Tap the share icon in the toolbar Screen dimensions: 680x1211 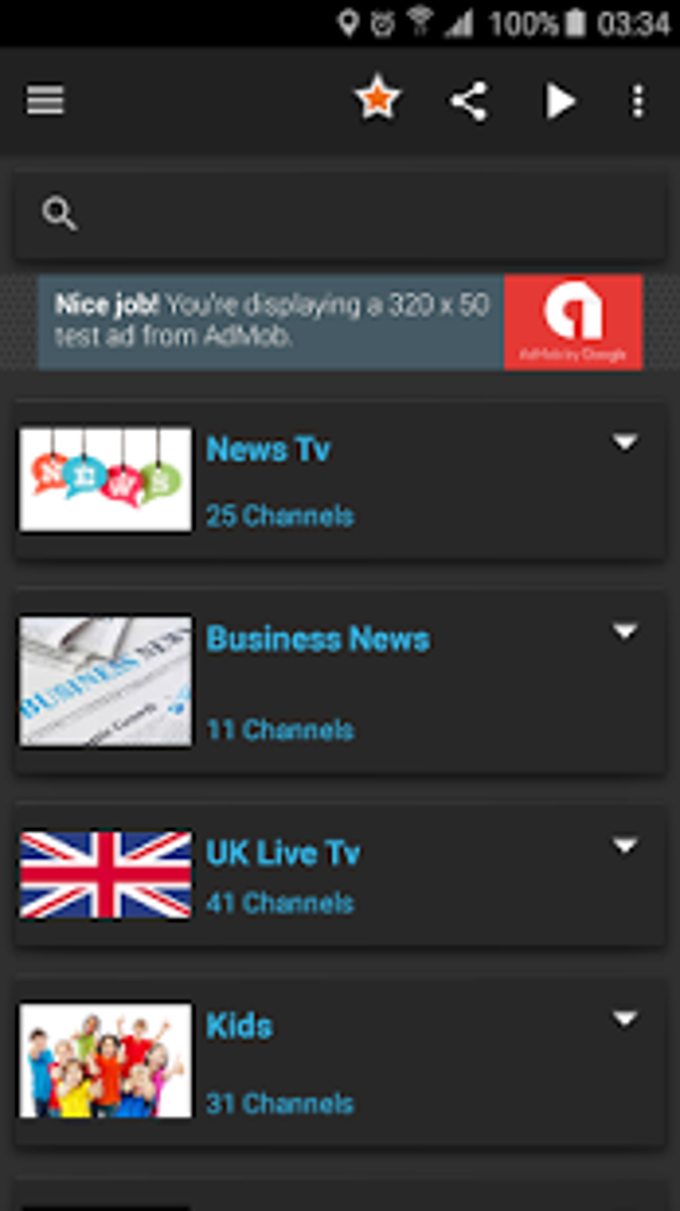[468, 101]
